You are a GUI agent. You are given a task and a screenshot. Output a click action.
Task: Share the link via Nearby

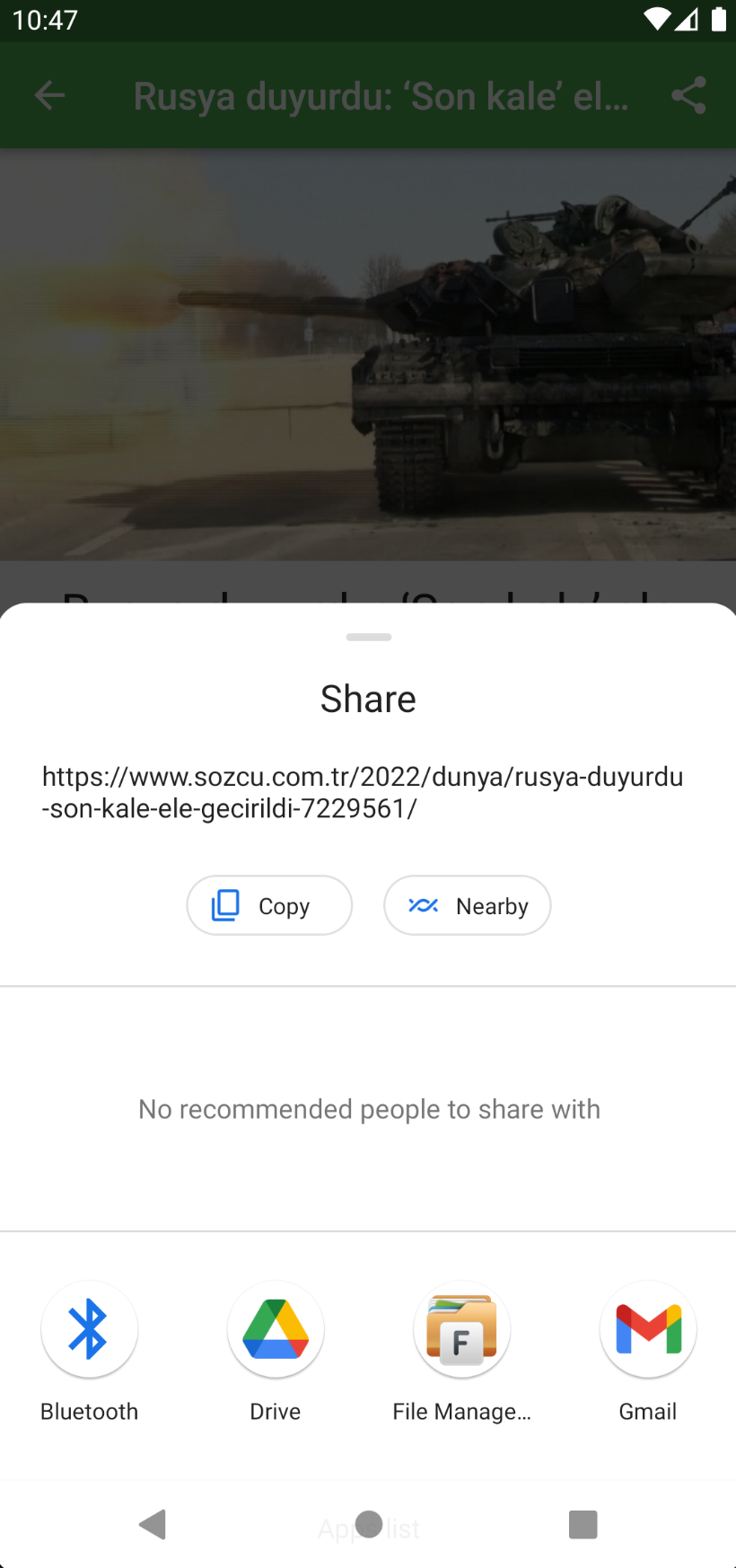467,905
